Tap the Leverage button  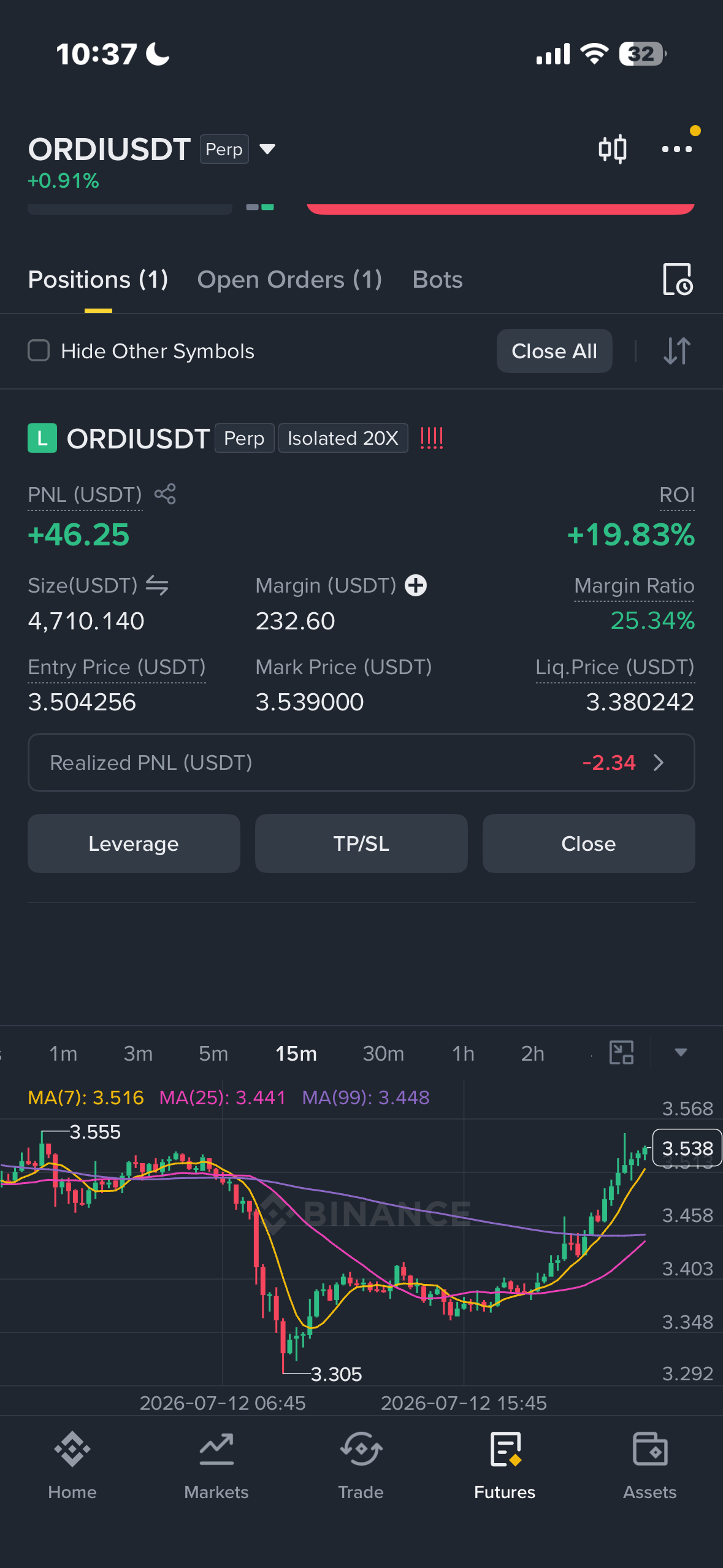[x=134, y=844]
